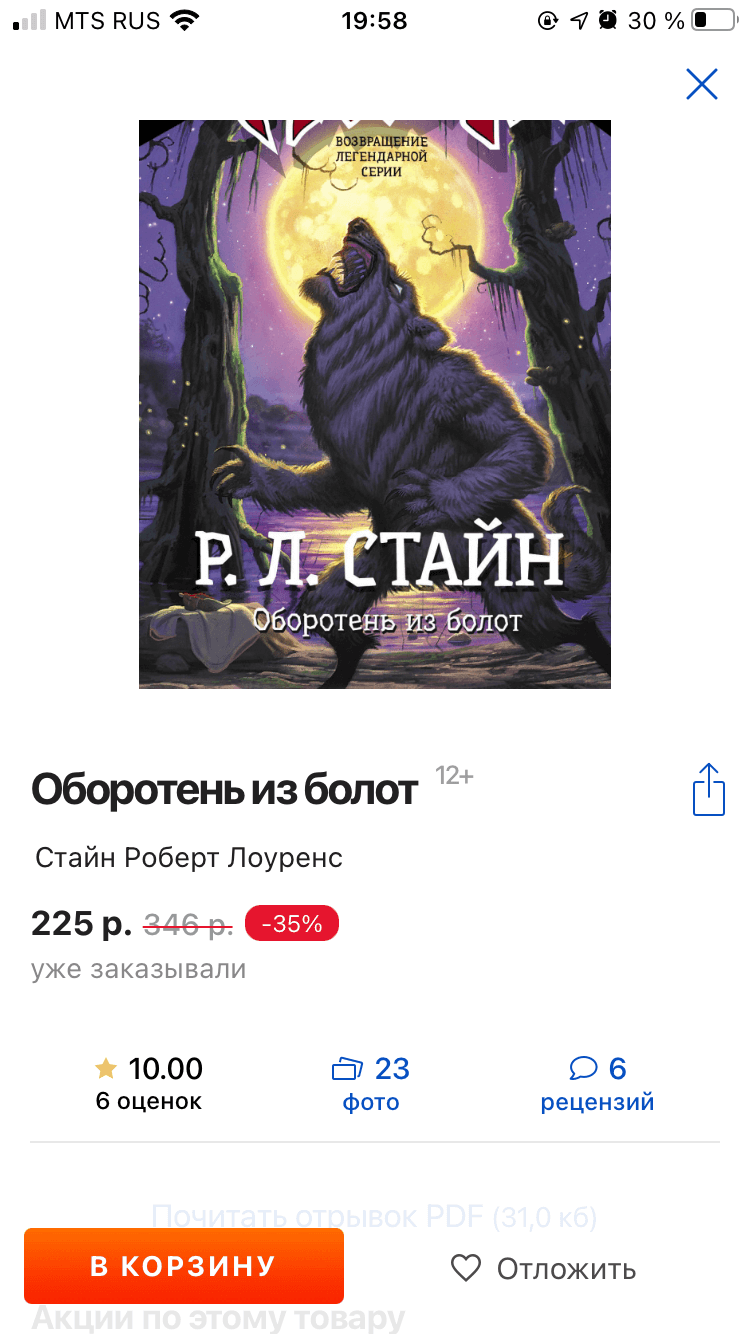
Task: Tap Отложить to save for later
Action: (x=543, y=1269)
